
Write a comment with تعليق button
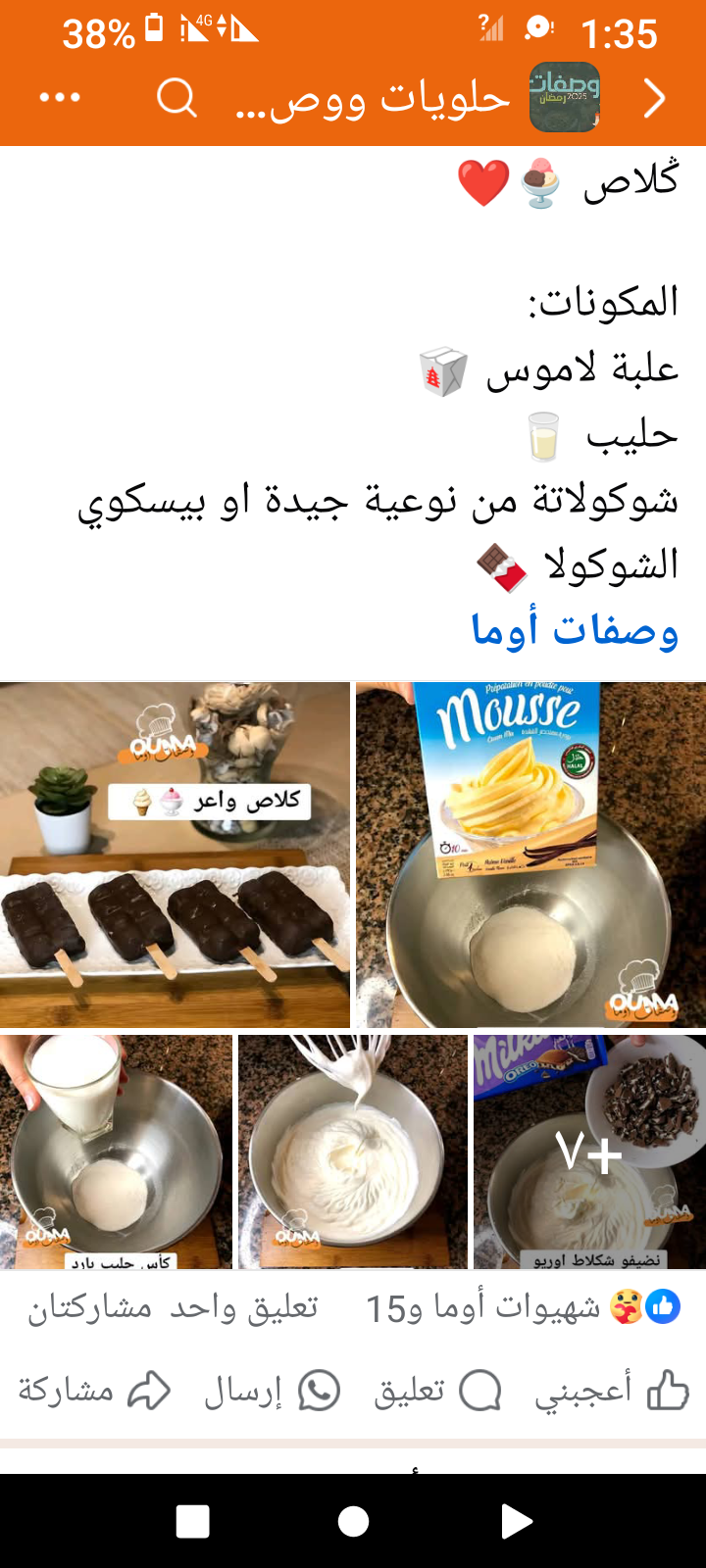point(437,1391)
